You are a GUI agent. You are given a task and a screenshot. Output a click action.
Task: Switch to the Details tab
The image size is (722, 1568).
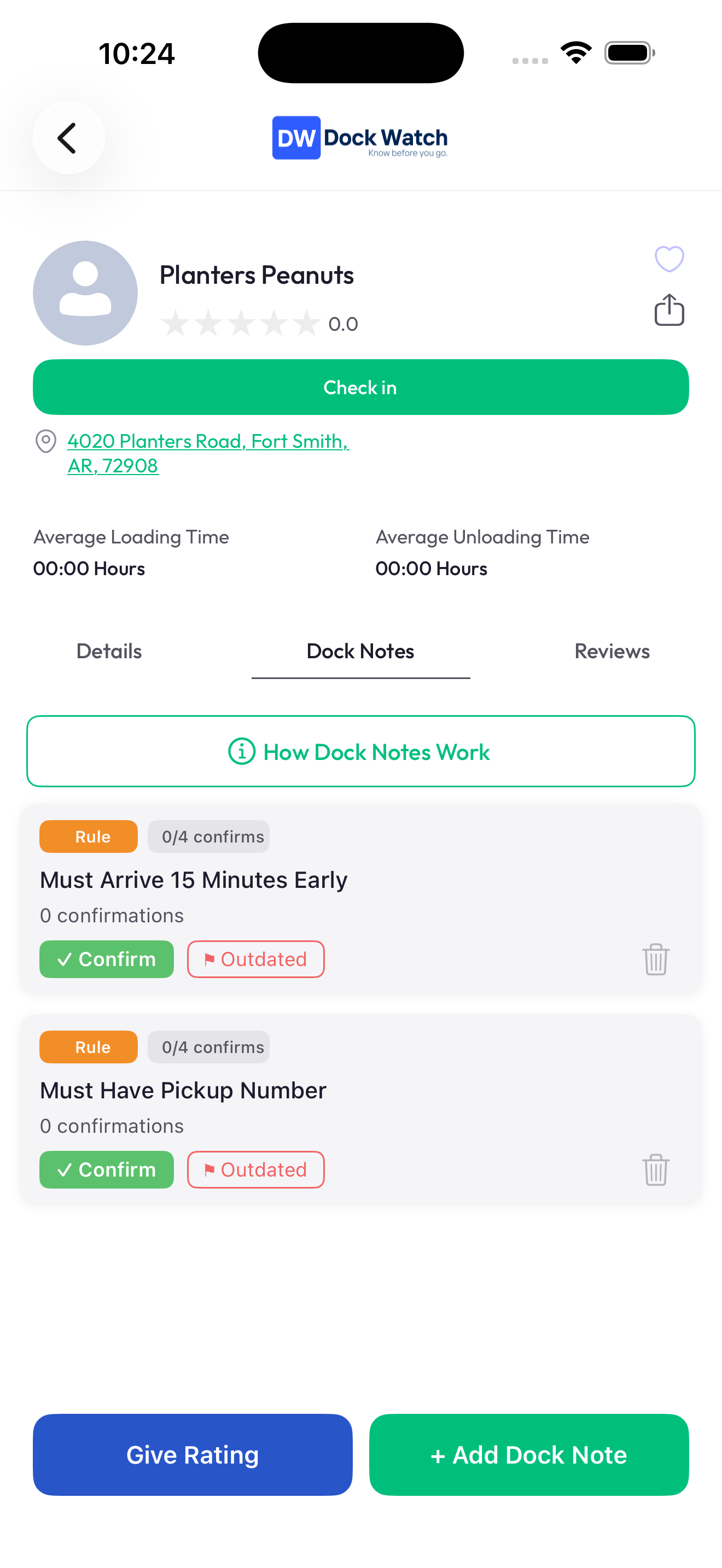coord(108,651)
